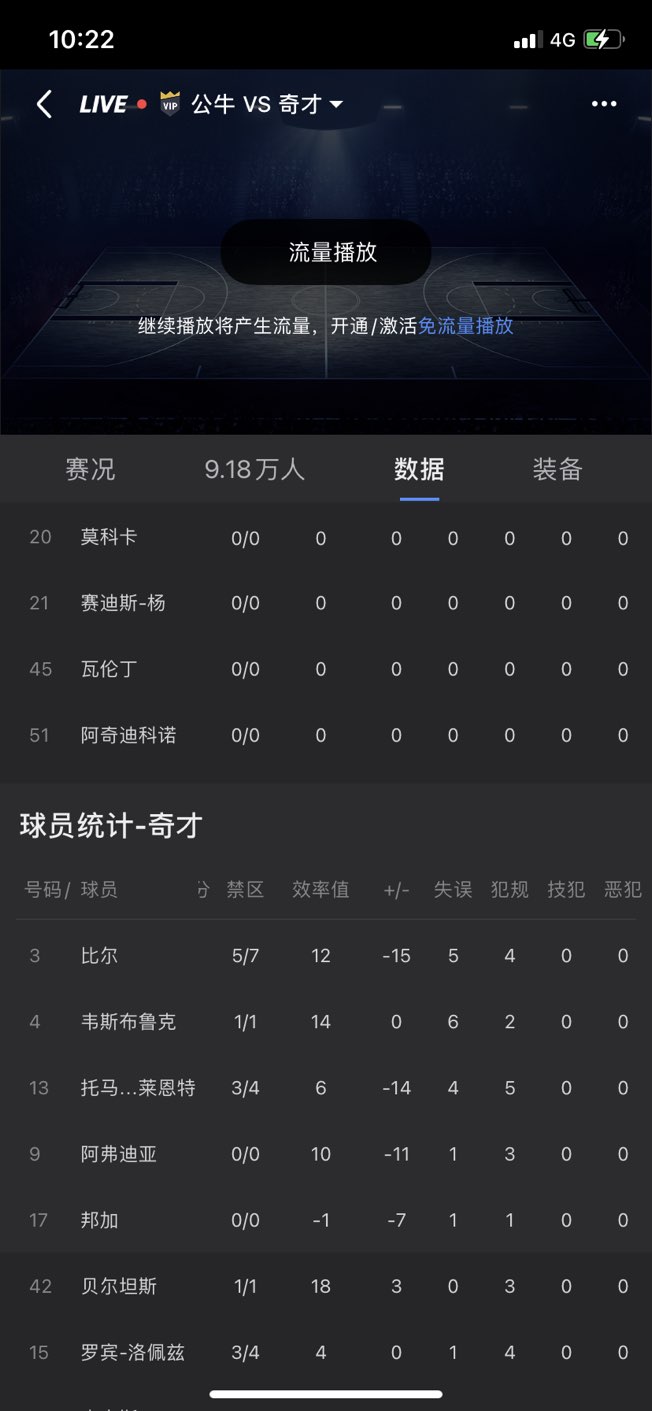Switch to the 装备 tab

point(557,469)
